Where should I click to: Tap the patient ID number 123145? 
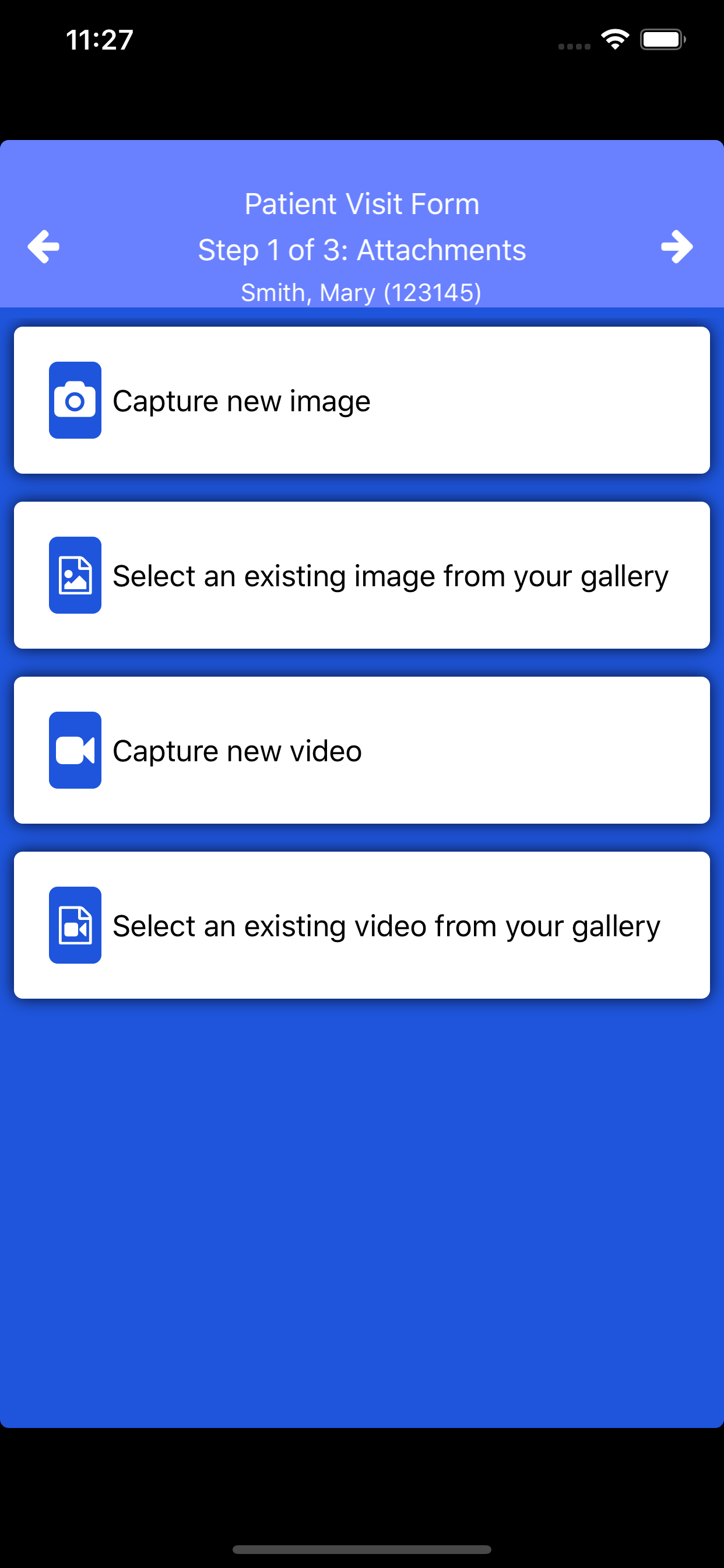(x=433, y=292)
